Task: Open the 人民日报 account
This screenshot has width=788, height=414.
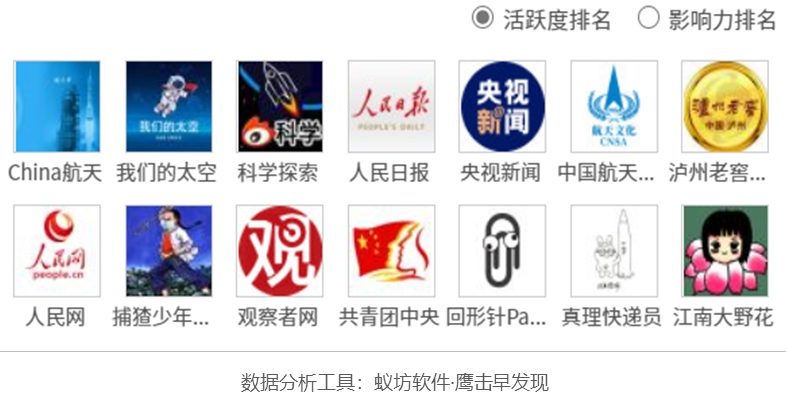Action: point(391,107)
